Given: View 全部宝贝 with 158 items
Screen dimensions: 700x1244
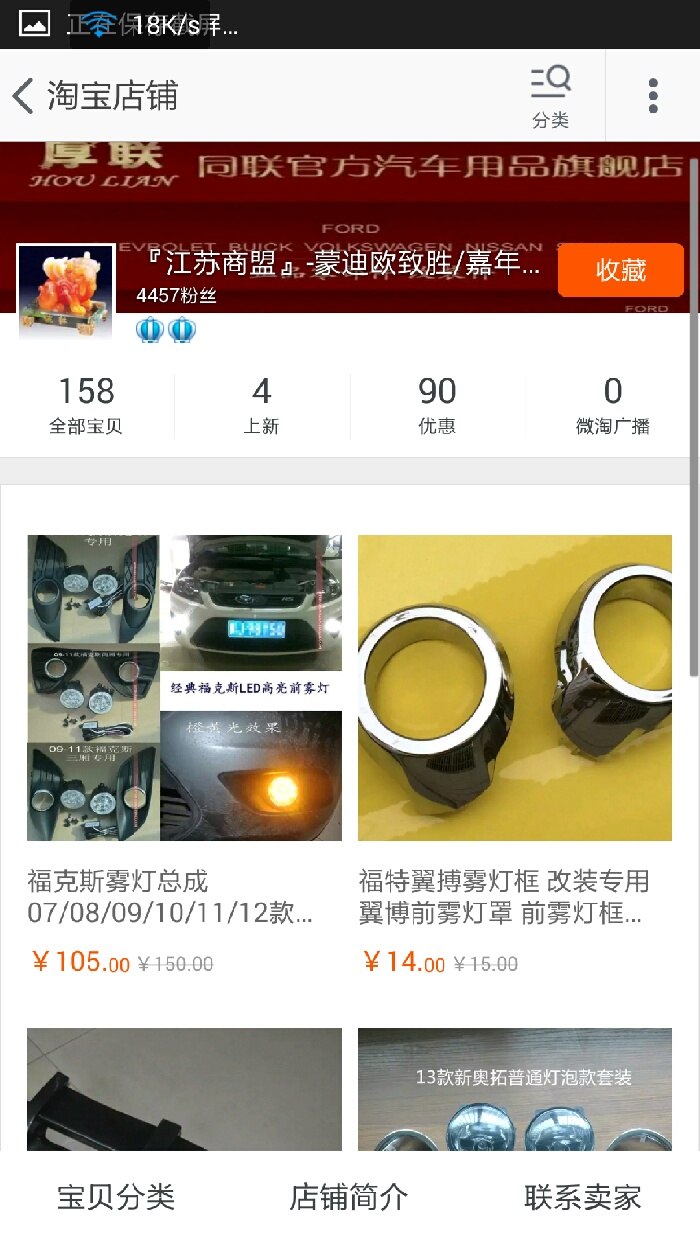Looking at the screenshot, I should click(87, 404).
